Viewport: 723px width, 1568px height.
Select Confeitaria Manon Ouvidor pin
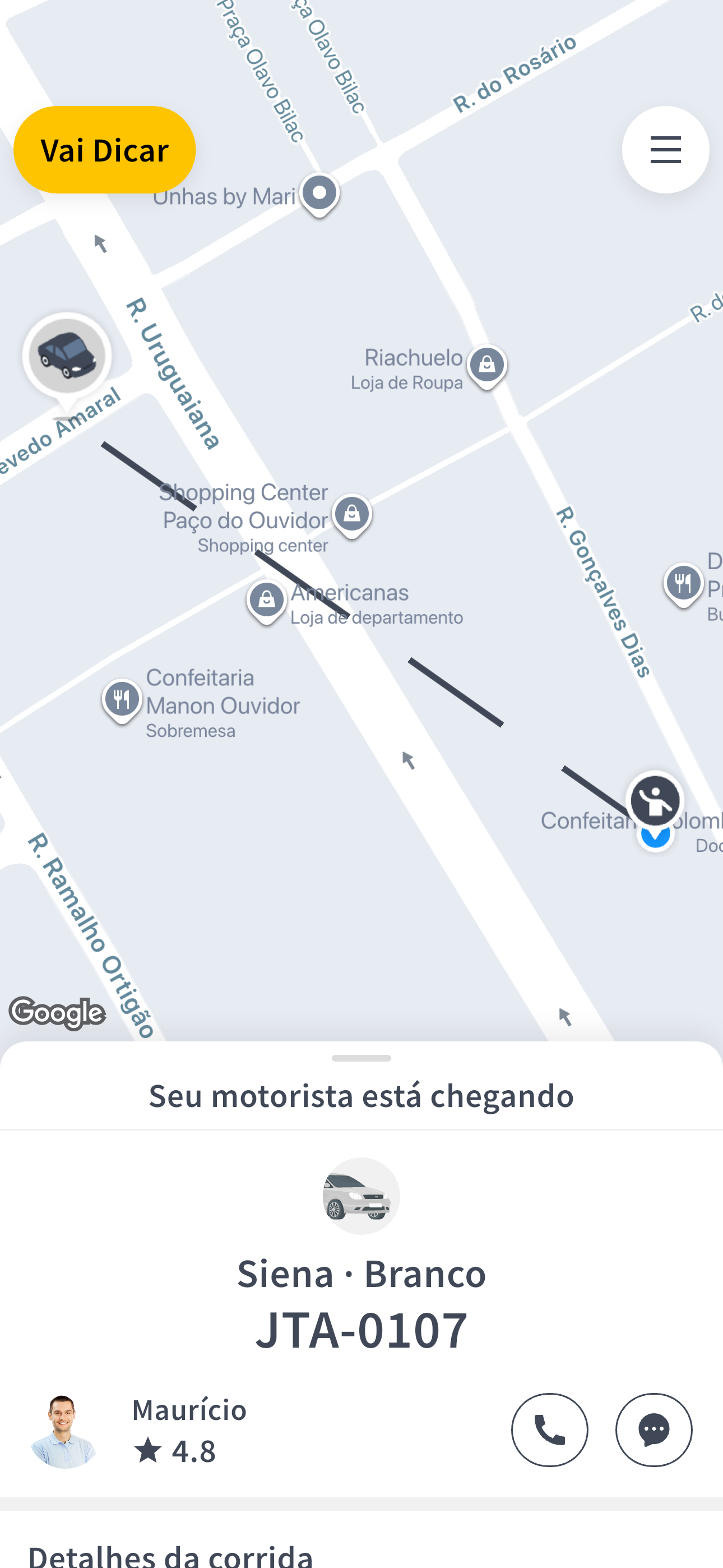pyautogui.click(x=122, y=700)
